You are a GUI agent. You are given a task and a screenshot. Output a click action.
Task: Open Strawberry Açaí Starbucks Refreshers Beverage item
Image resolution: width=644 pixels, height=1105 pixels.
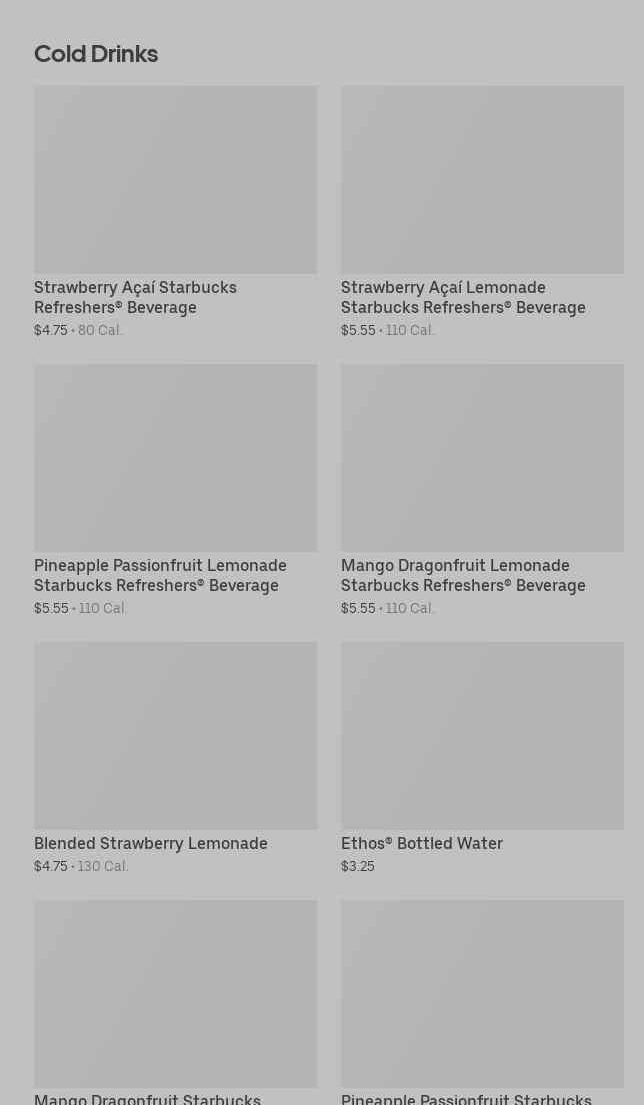click(175, 211)
